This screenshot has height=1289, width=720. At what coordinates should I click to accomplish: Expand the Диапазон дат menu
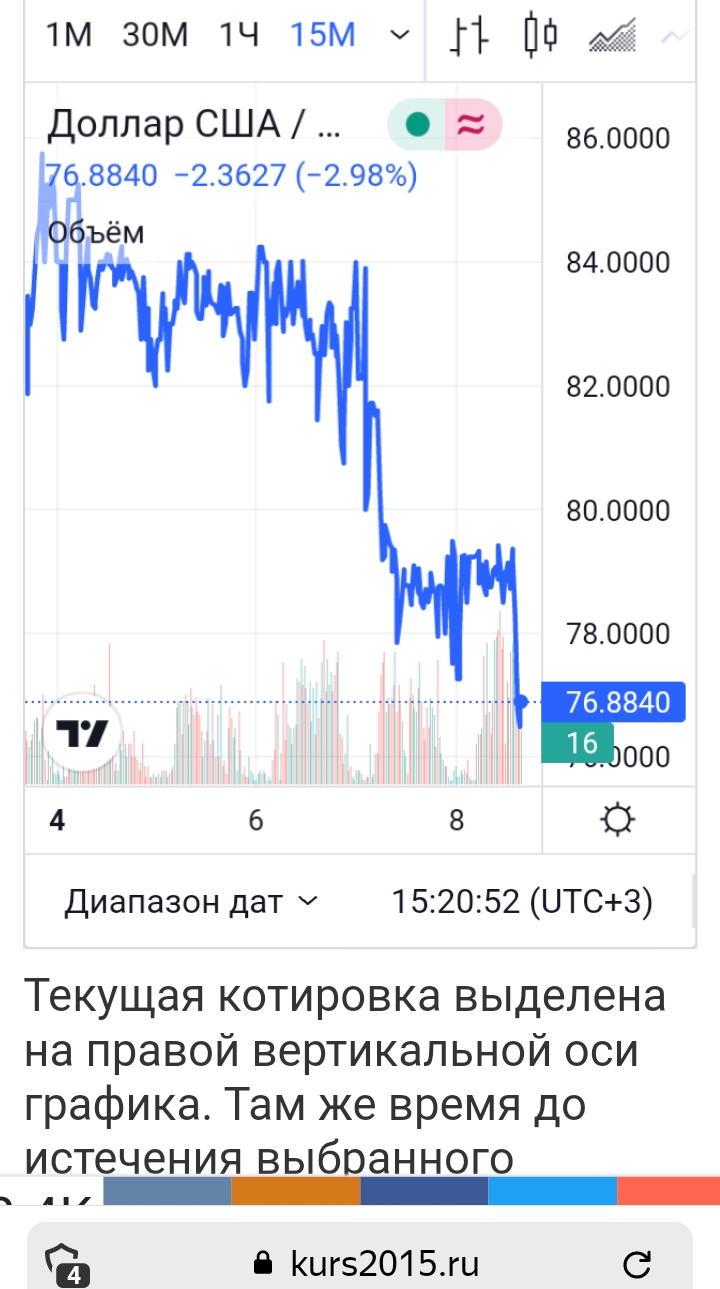pyautogui.click(x=190, y=902)
